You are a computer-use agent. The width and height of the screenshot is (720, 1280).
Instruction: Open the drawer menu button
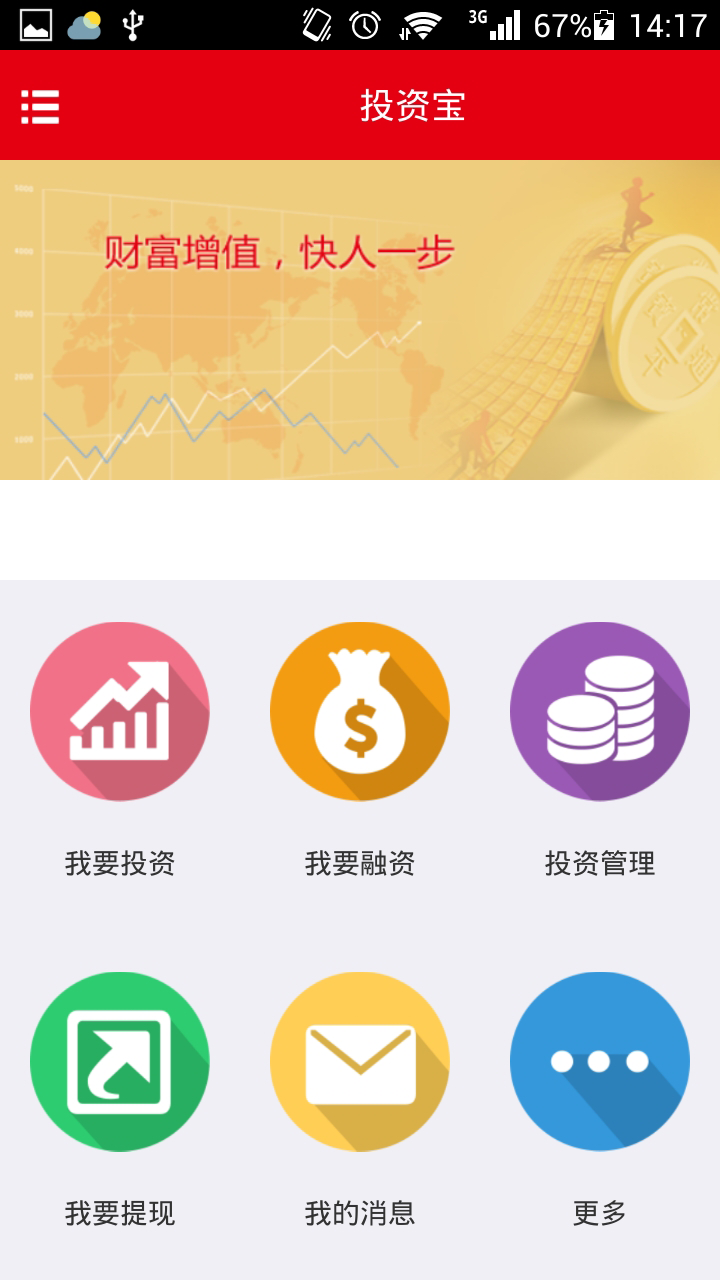tap(40, 106)
